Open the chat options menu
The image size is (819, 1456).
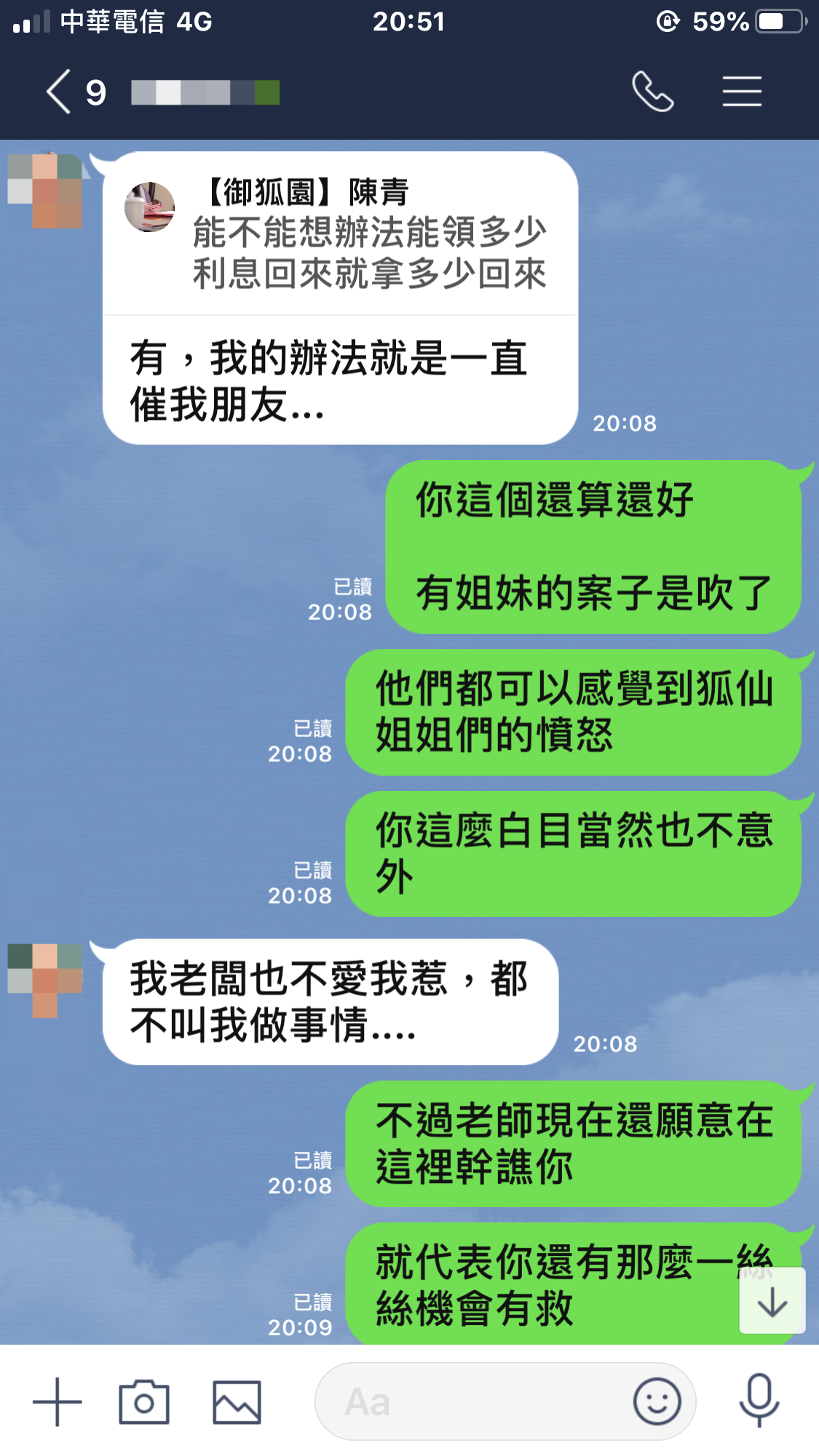[x=742, y=92]
